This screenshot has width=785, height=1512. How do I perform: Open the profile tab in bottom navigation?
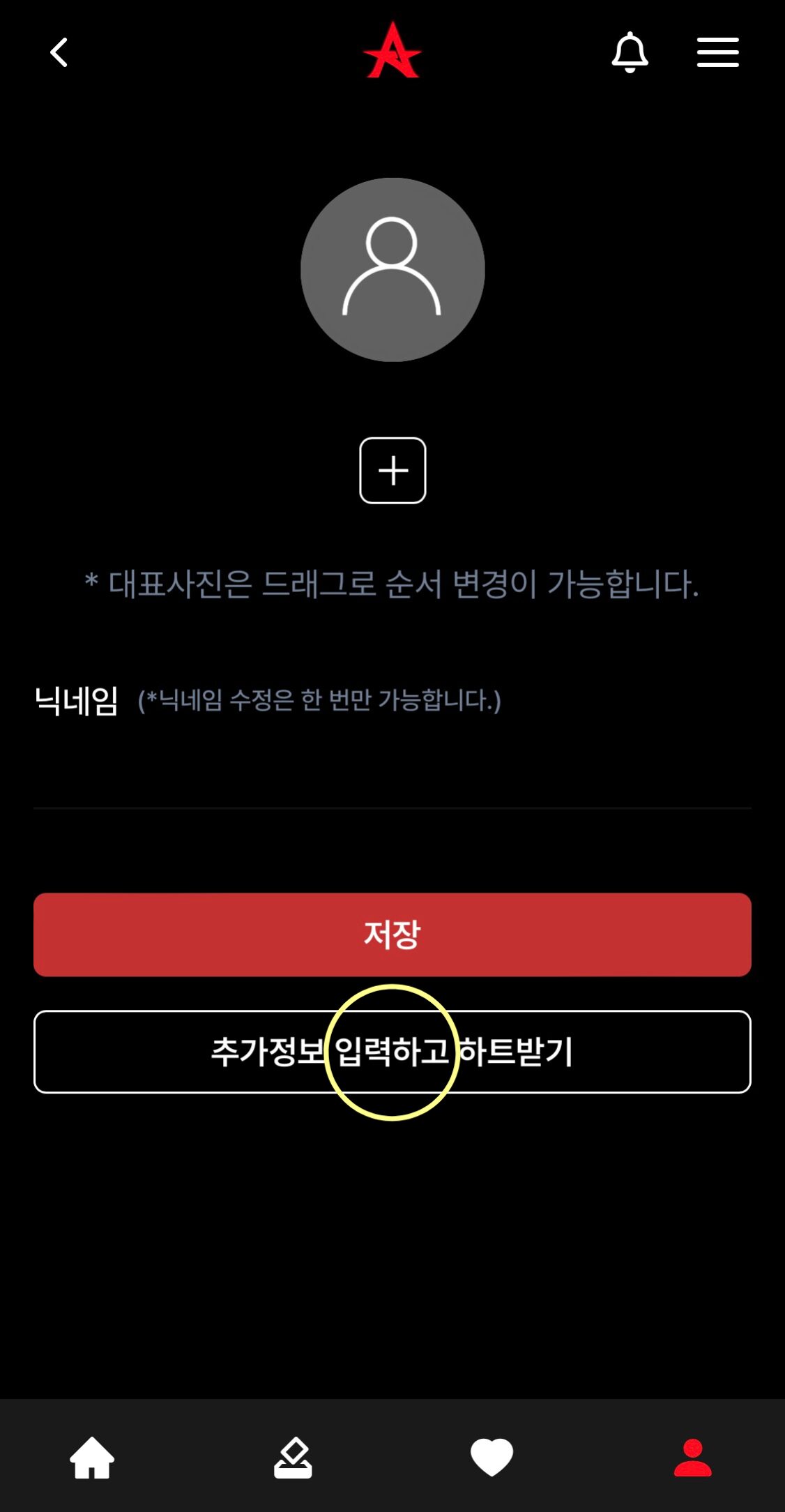pyautogui.click(x=692, y=1458)
